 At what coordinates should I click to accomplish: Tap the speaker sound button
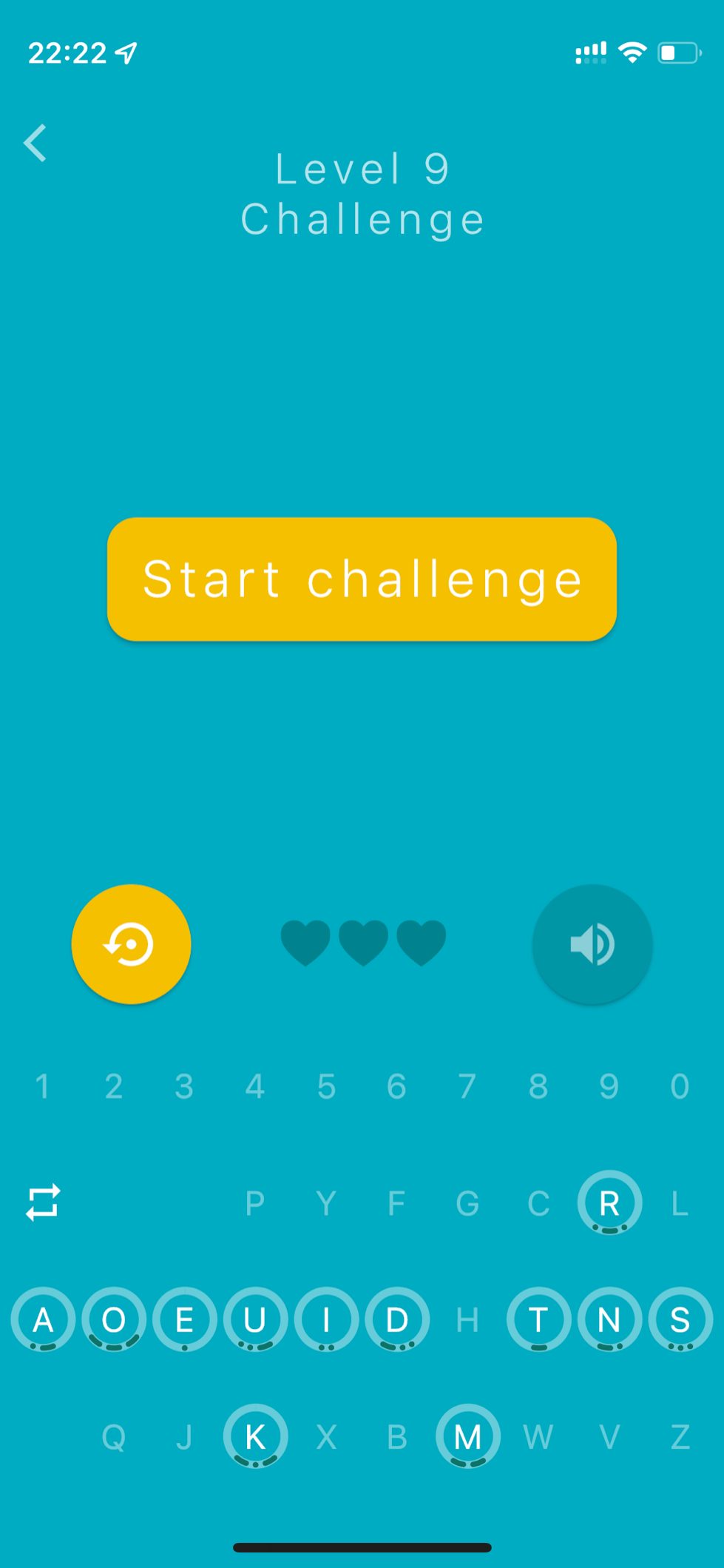(x=592, y=943)
